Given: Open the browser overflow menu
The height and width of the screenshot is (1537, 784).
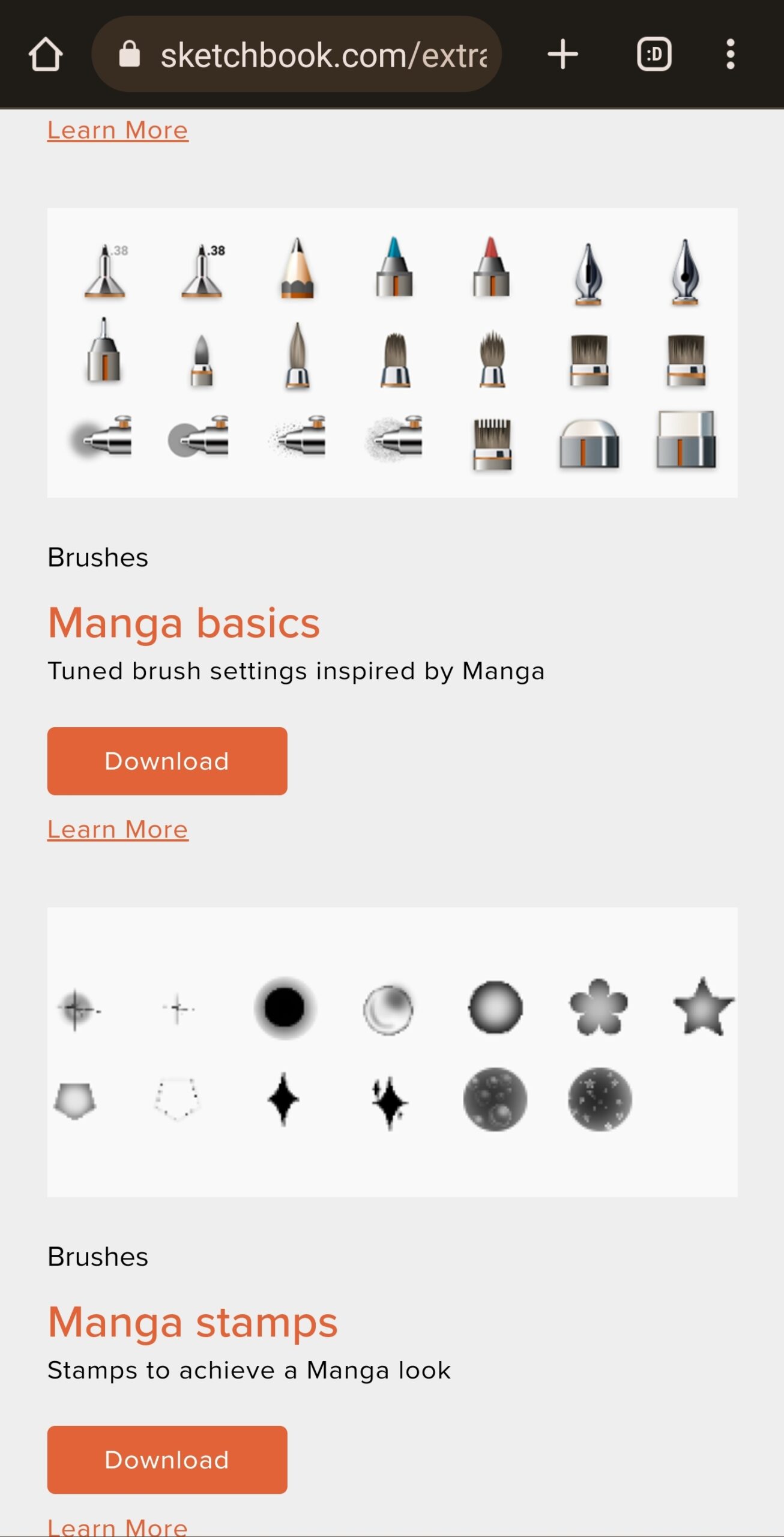Looking at the screenshot, I should (x=730, y=55).
